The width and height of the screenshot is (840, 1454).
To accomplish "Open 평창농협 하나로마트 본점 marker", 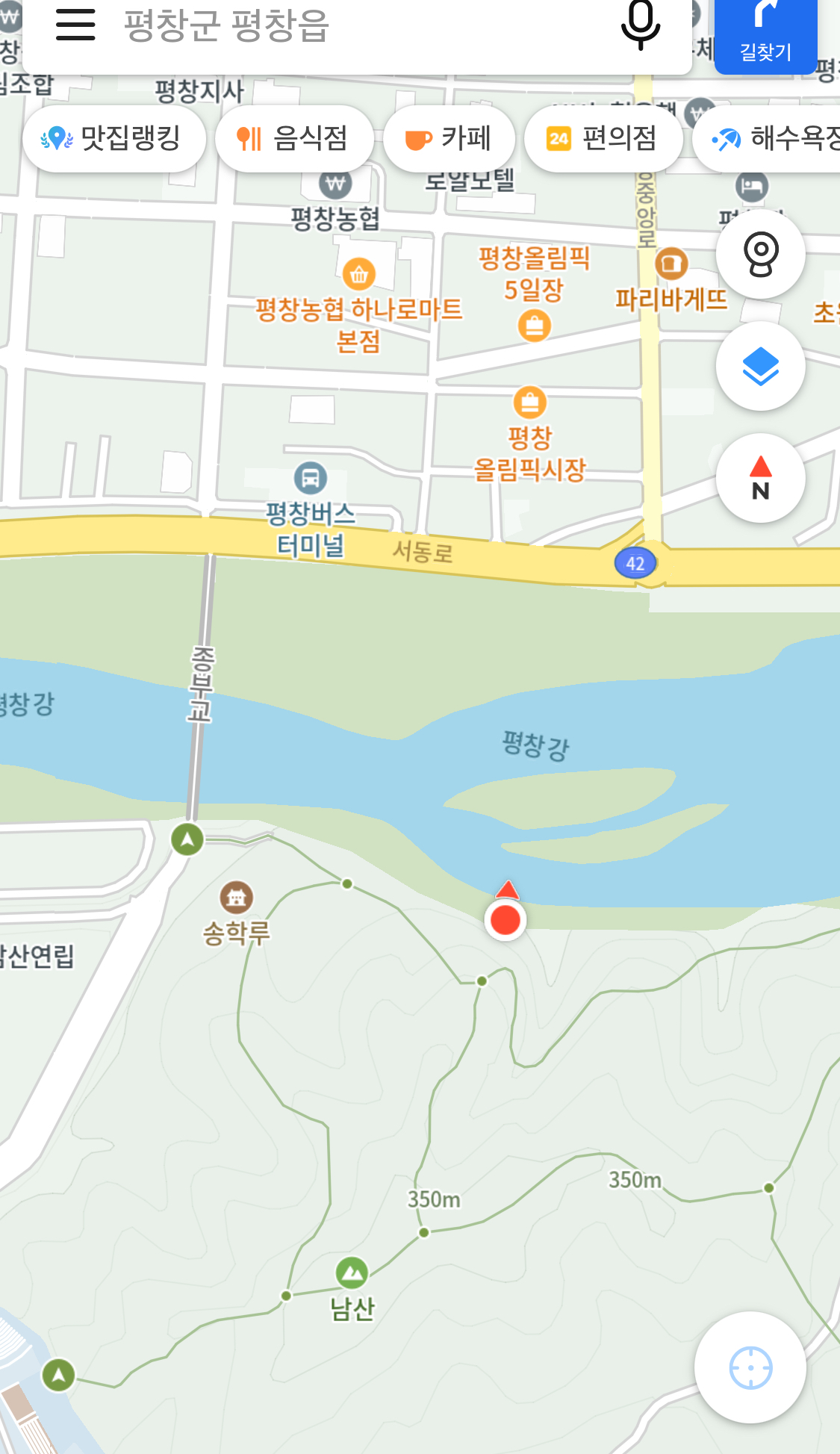I will pos(359,274).
